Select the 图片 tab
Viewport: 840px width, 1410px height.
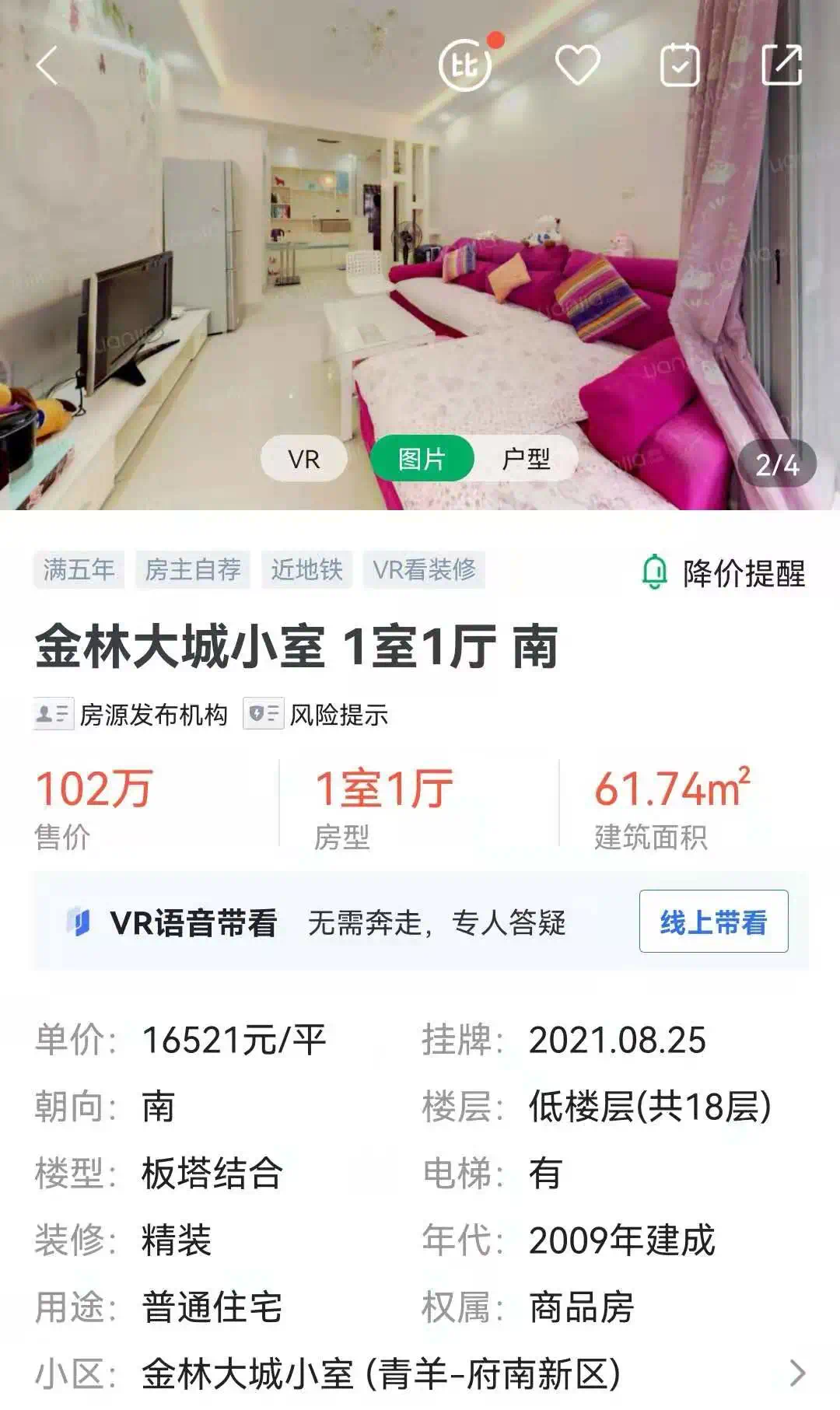point(422,459)
